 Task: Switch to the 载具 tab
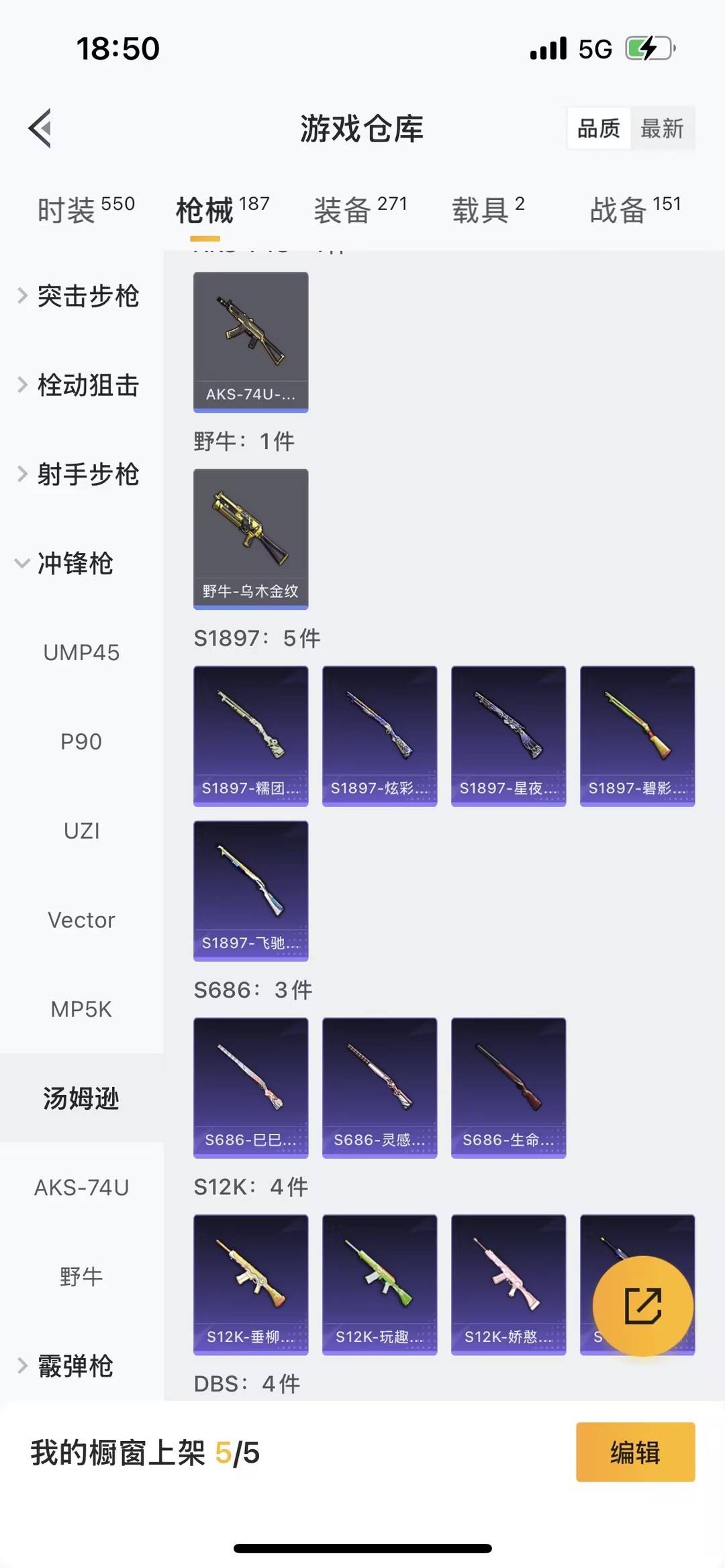[480, 209]
